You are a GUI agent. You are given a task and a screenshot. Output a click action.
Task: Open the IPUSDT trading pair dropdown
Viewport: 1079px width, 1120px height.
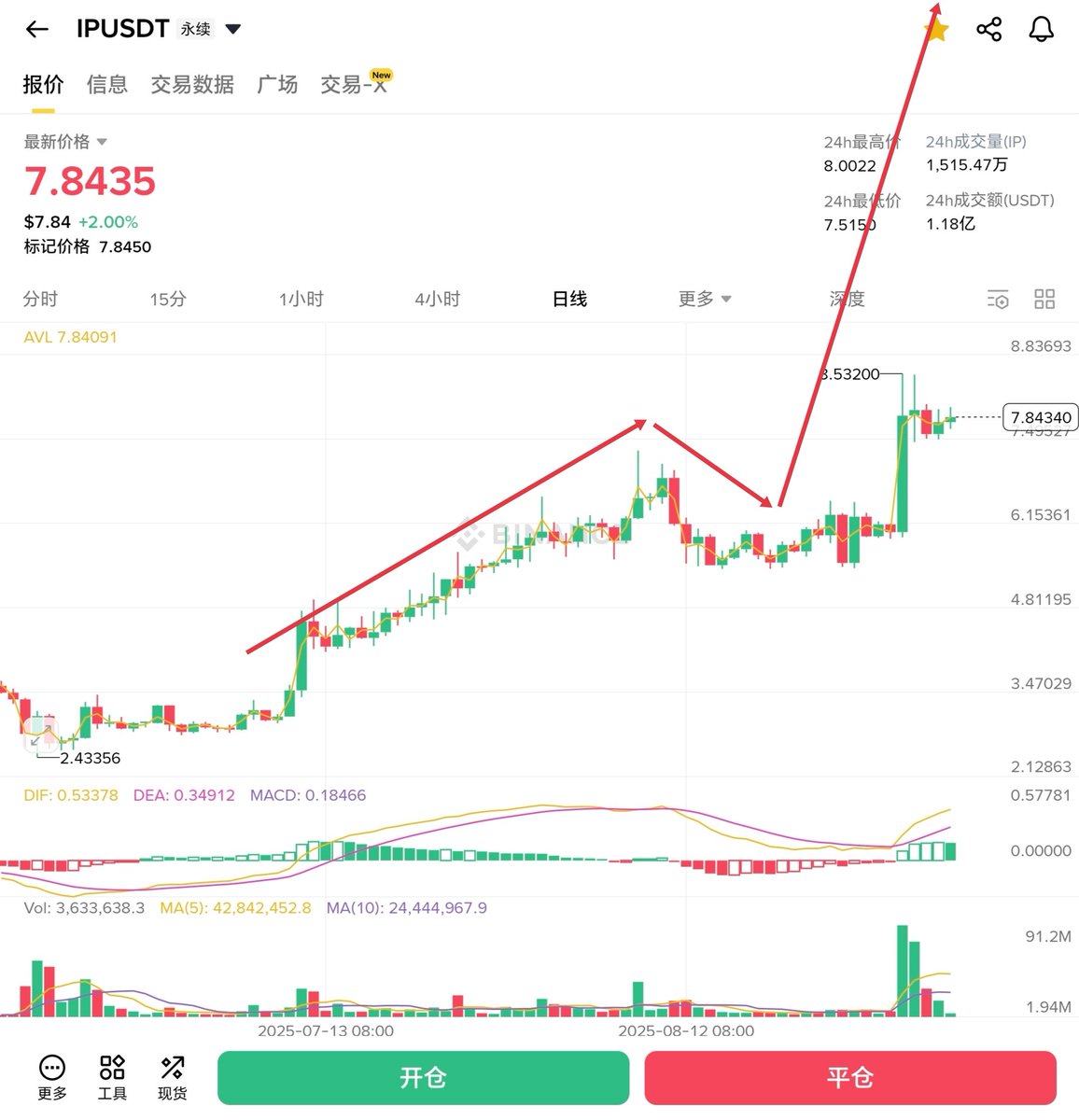point(233,29)
